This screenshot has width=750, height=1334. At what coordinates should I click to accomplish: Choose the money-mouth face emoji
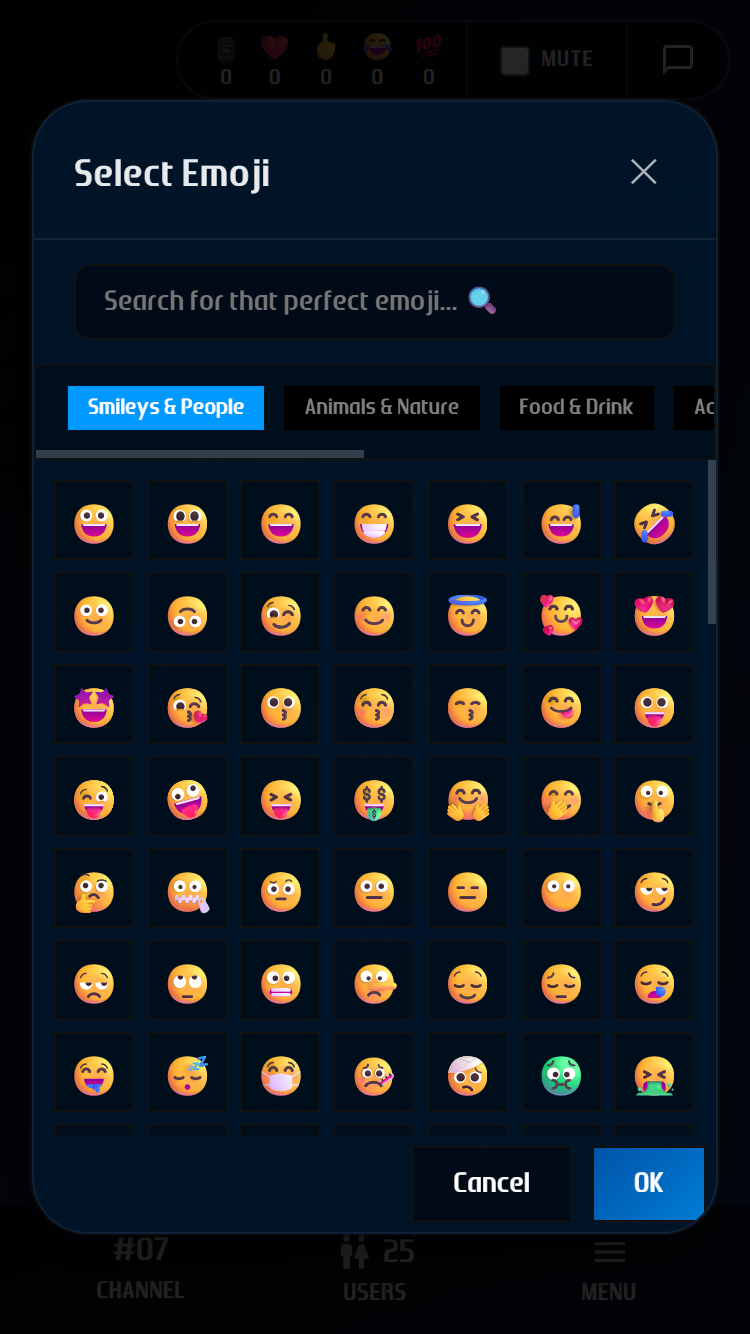tap(374, 800)
